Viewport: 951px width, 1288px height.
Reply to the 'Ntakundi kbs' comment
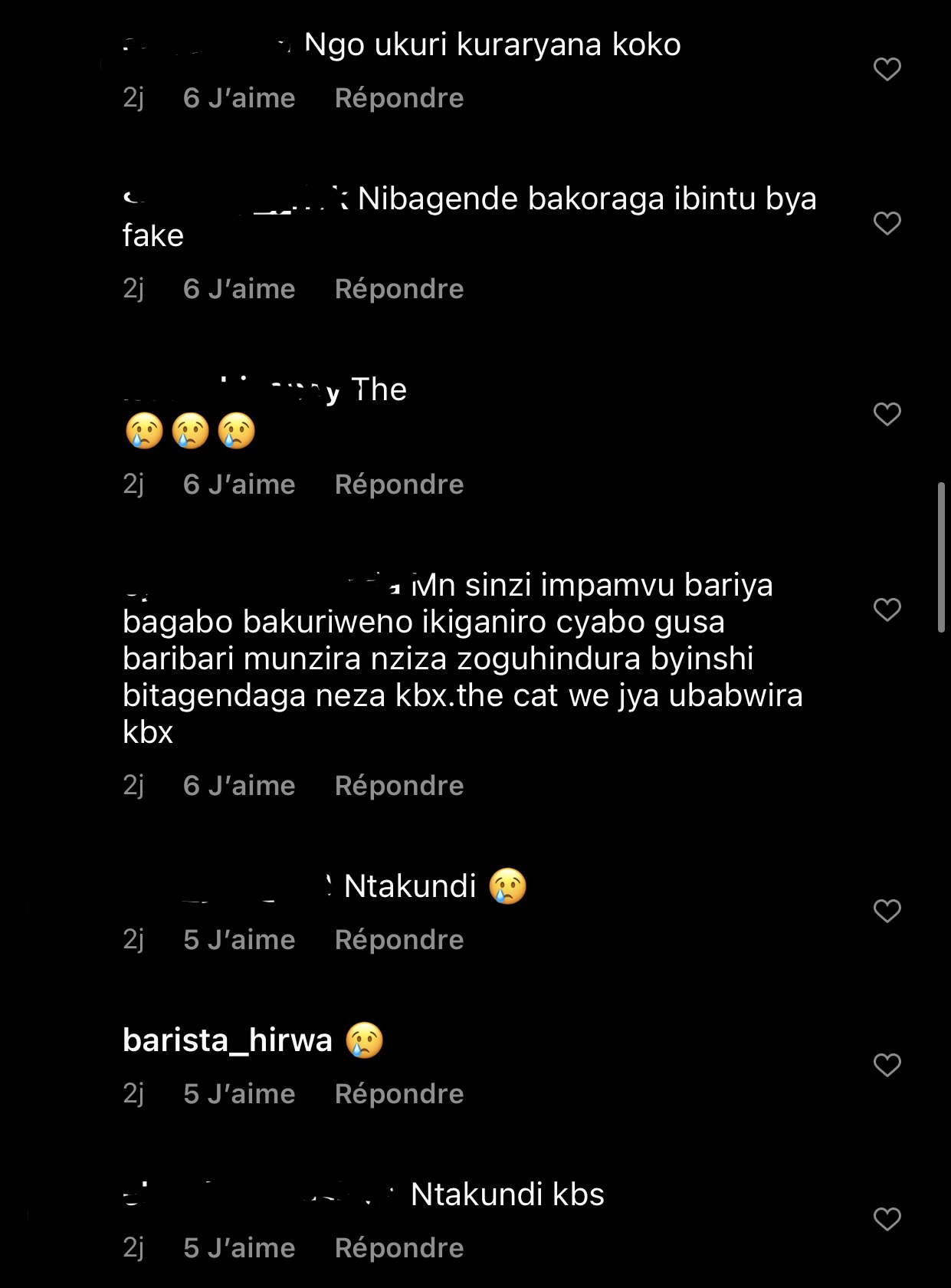point(398,1248)
